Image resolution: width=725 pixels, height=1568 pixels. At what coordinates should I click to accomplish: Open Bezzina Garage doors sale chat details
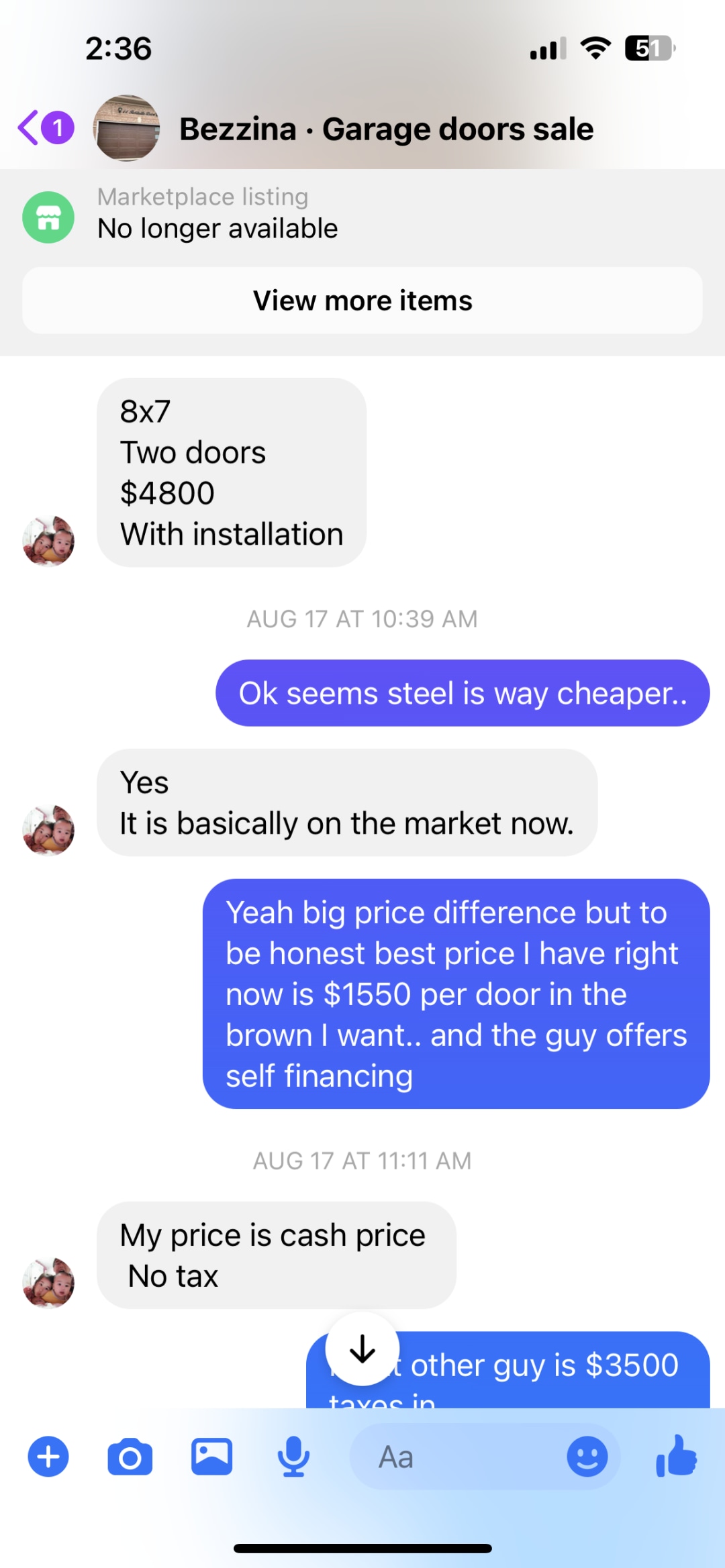click(386, 129)
